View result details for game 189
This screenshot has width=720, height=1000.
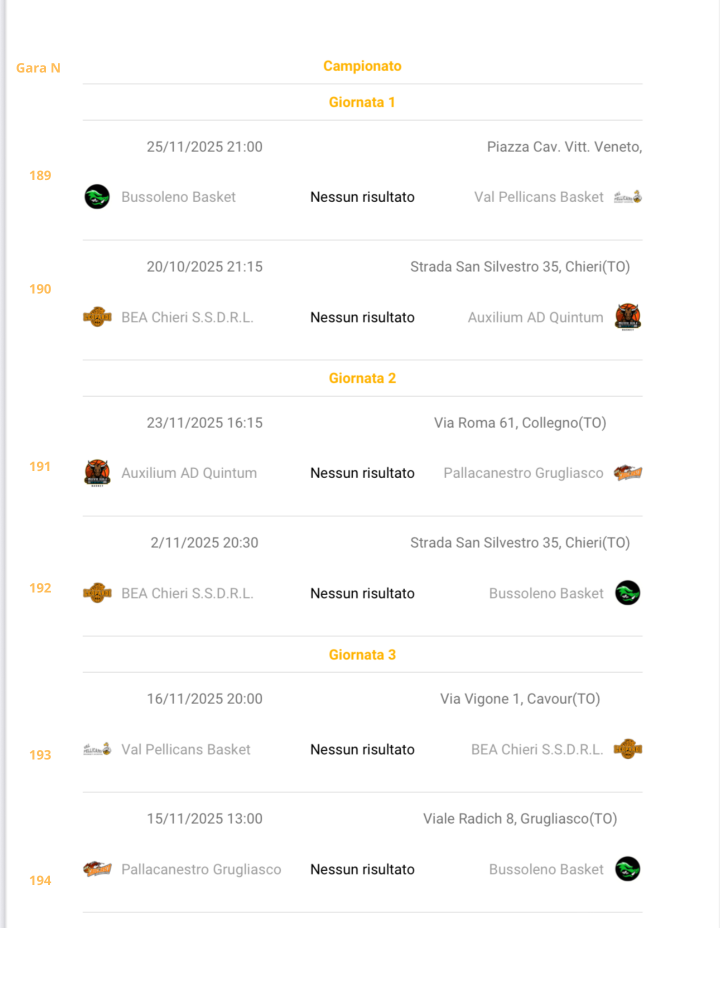pyautogui.click(x=362, y=197)
